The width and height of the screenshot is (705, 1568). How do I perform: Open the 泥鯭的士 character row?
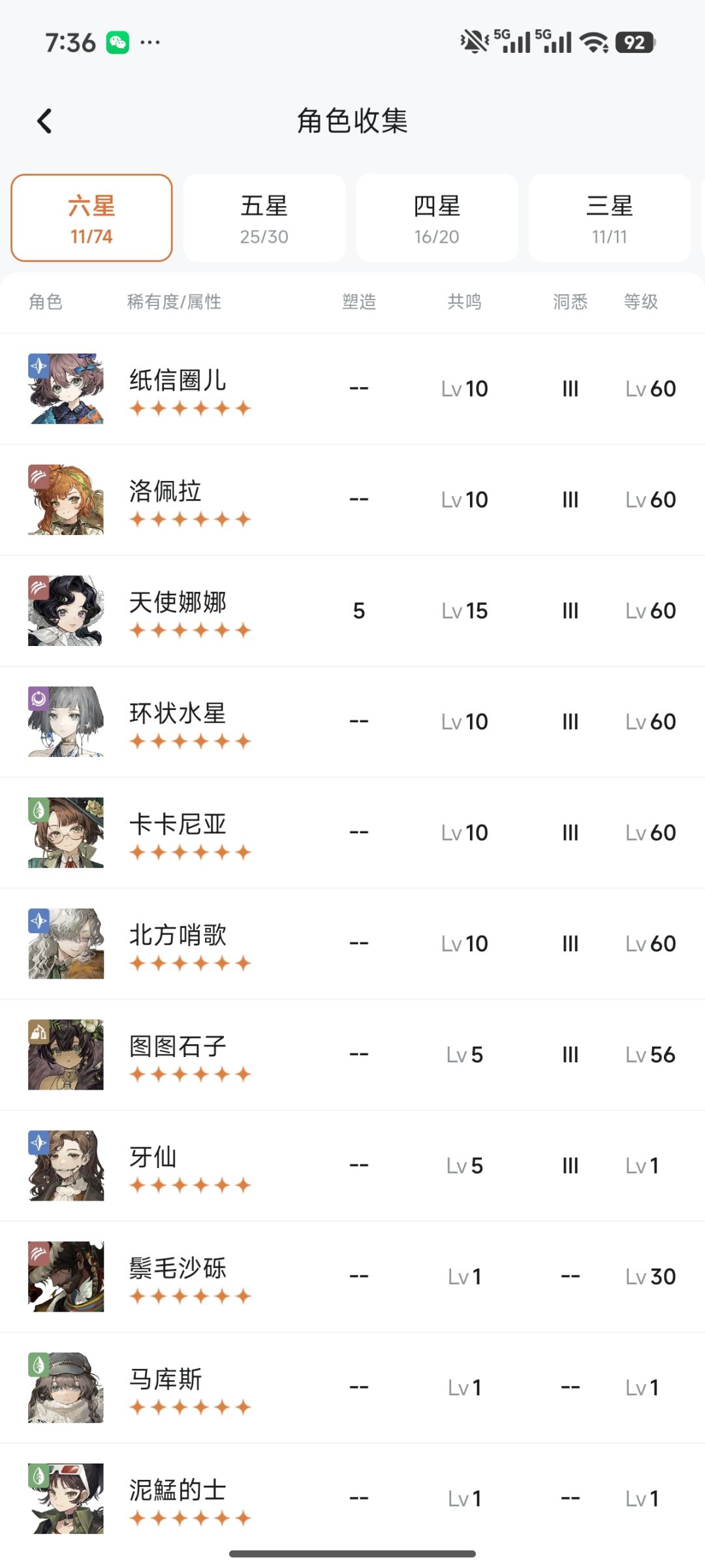(352, 1498)
